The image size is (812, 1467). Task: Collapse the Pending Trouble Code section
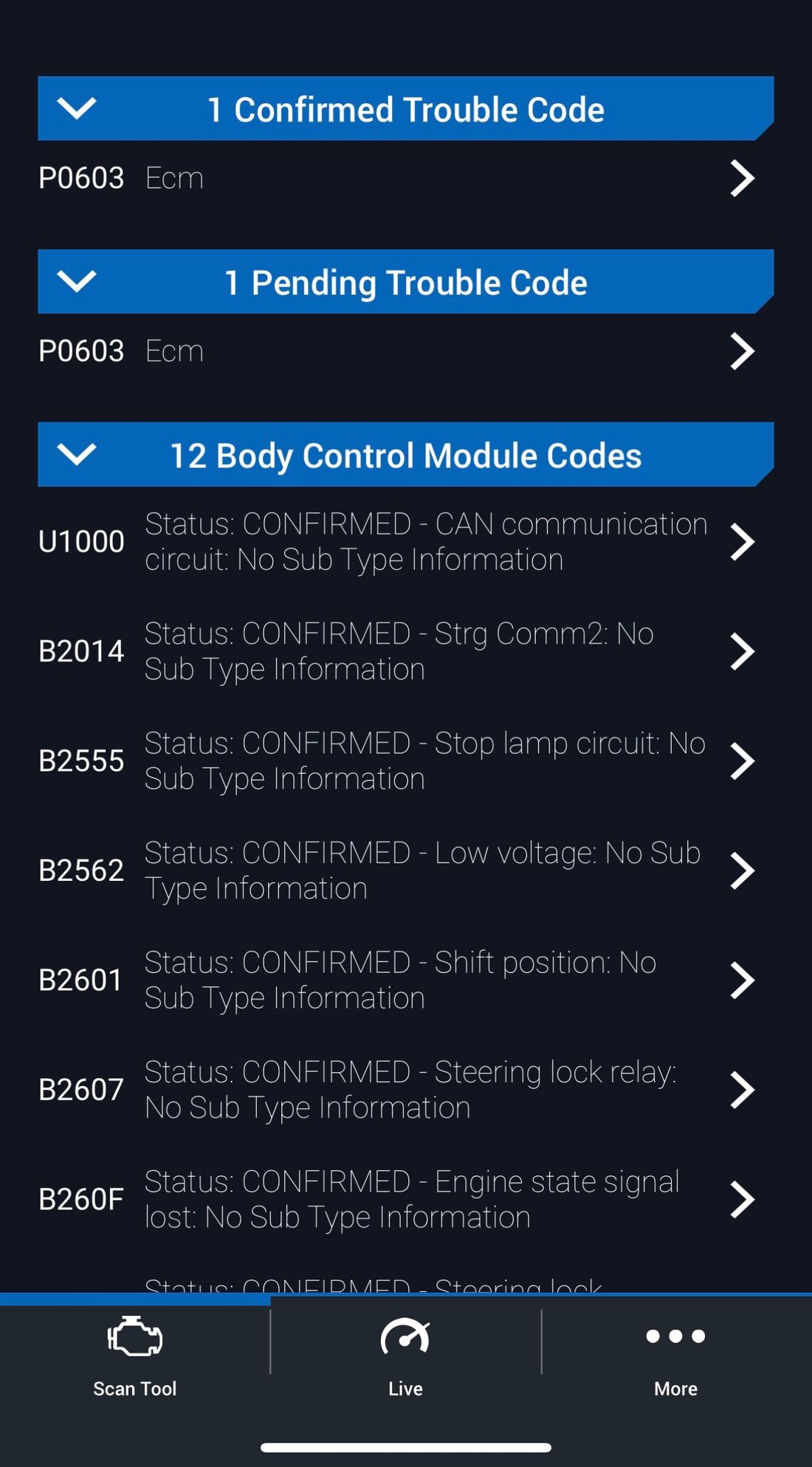pos(77,281)
